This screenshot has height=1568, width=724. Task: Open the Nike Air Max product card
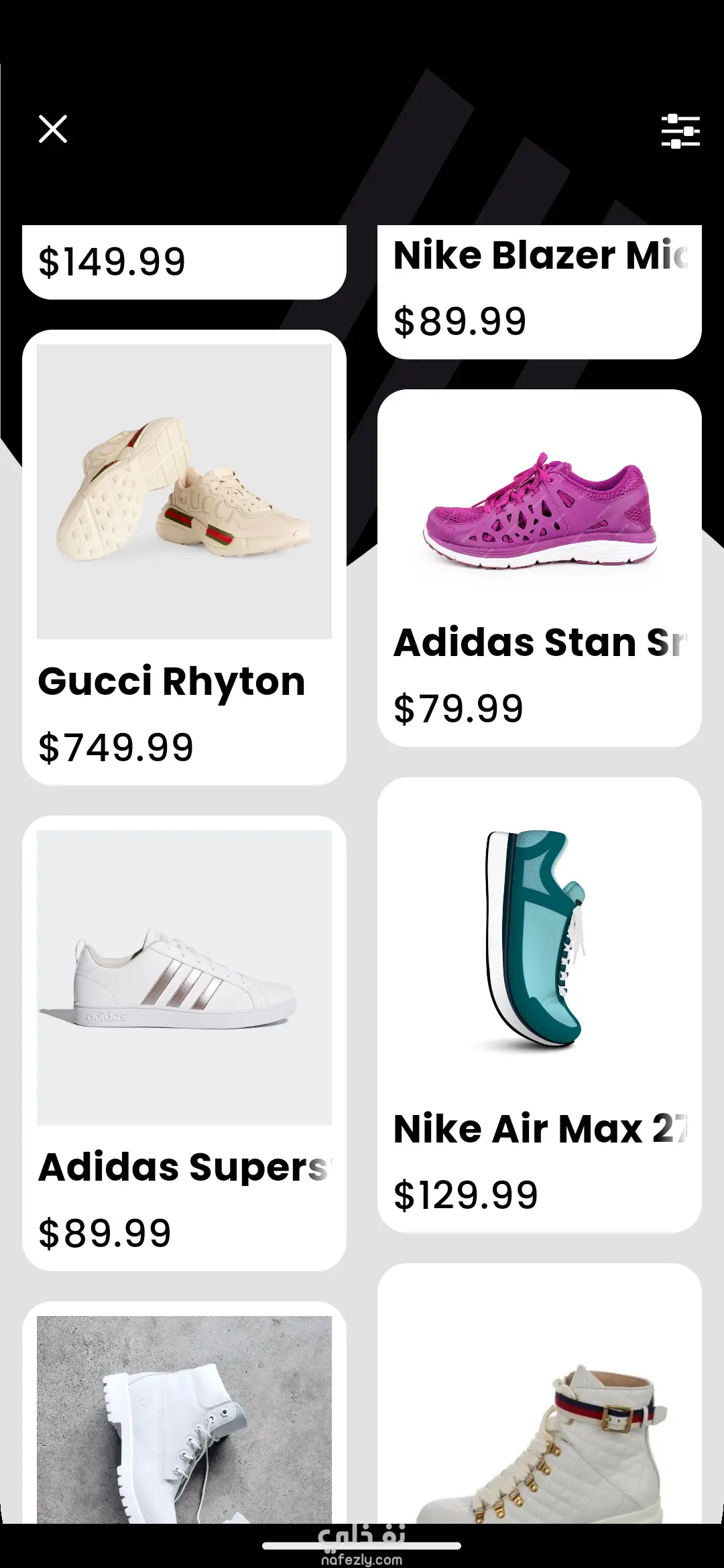(x=539, y=1004)
